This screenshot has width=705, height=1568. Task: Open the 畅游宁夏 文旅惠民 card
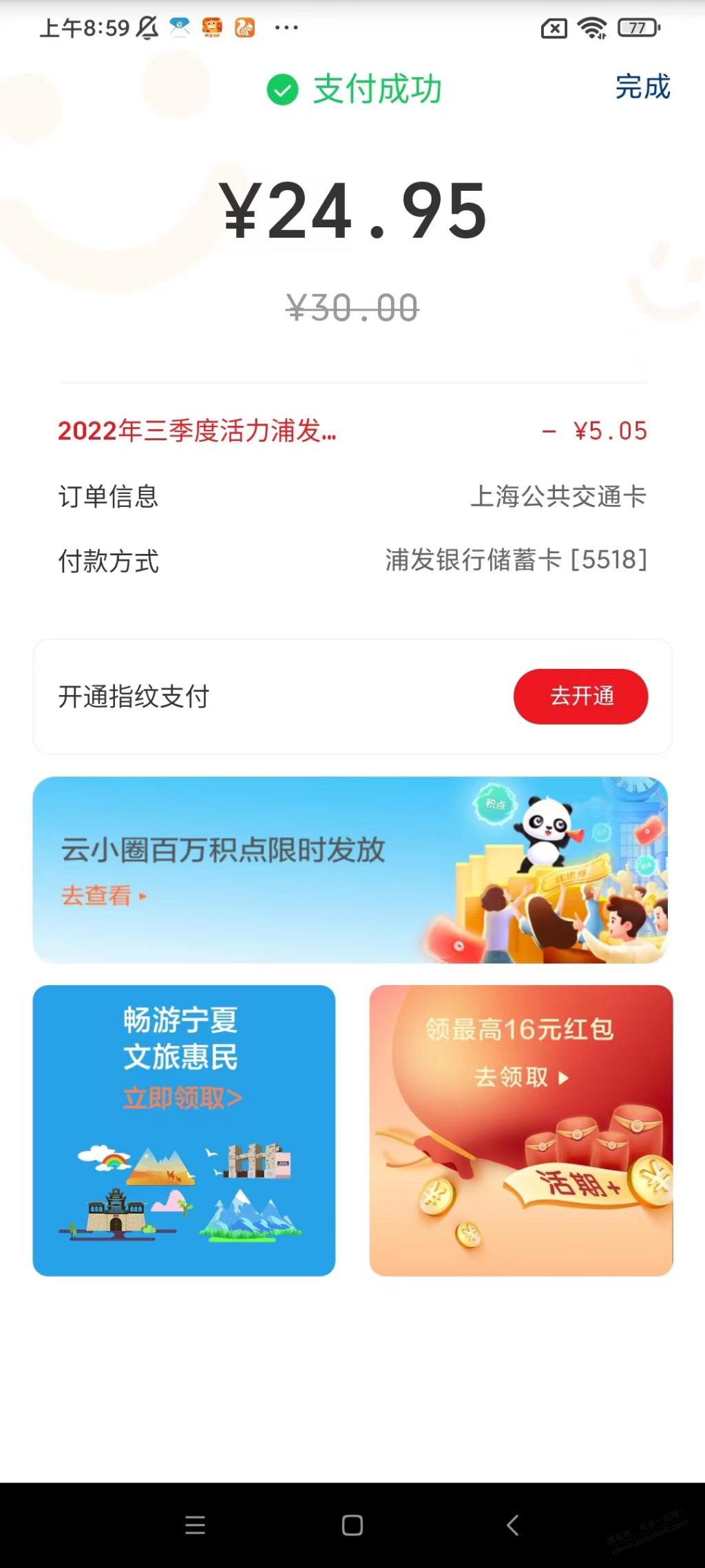184,1130
